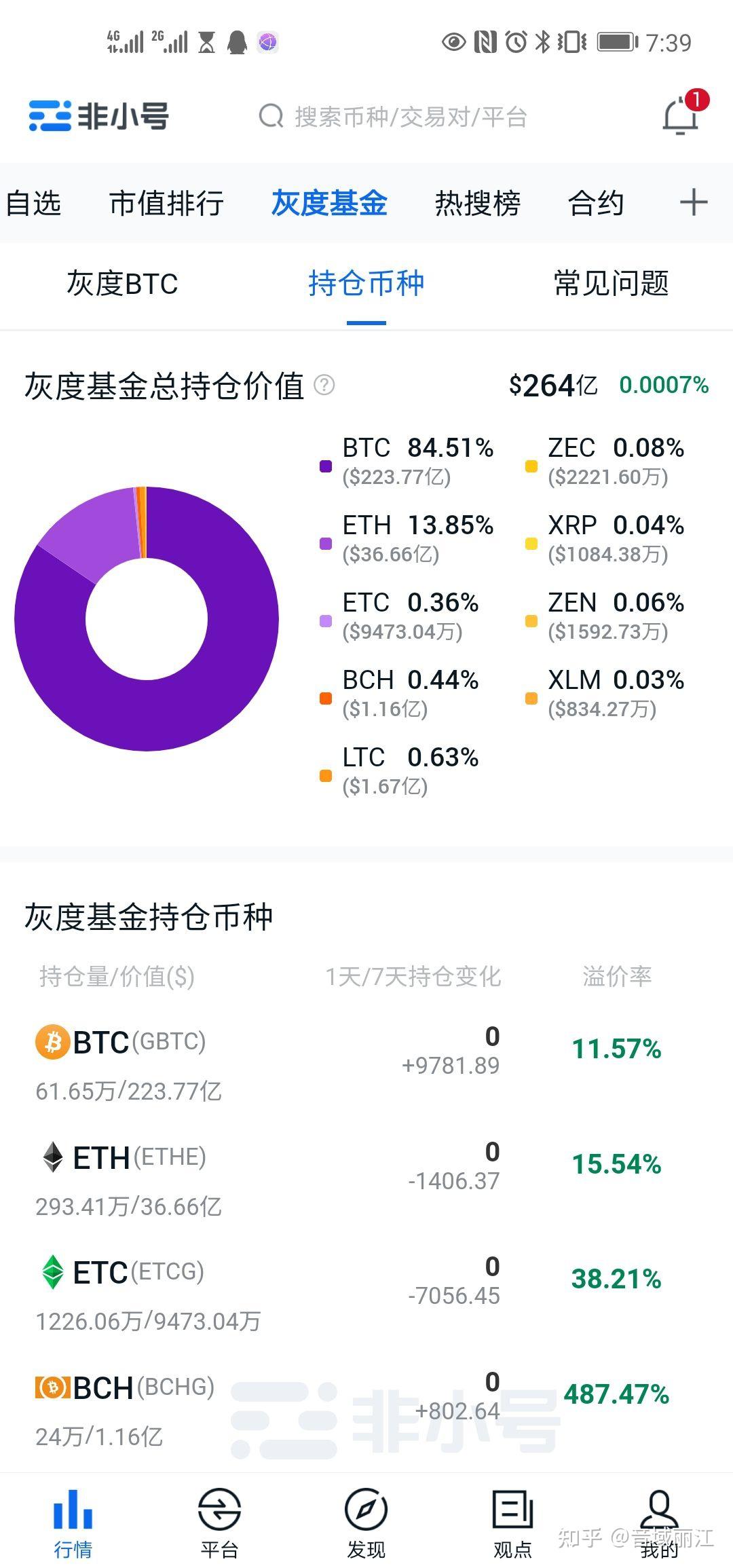733x1568 pixels.
Task: Open the 热搜榜 menu item
Action: point(478,202)
